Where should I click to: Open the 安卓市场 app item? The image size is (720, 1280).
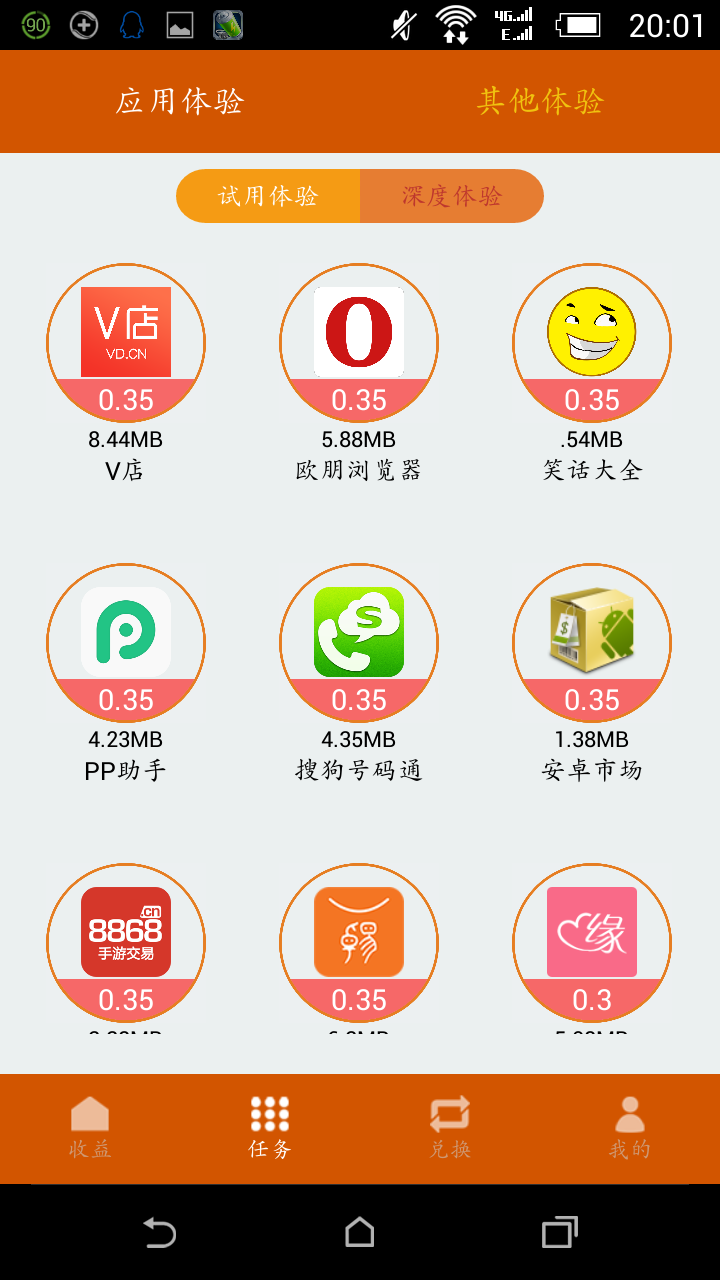592,644
